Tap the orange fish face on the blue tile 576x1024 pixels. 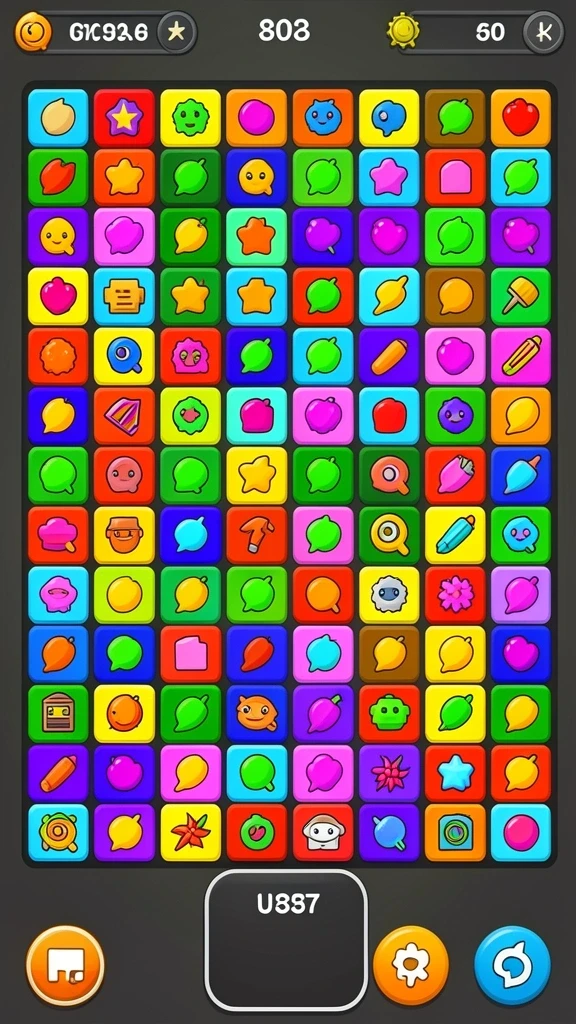(257, 713)
